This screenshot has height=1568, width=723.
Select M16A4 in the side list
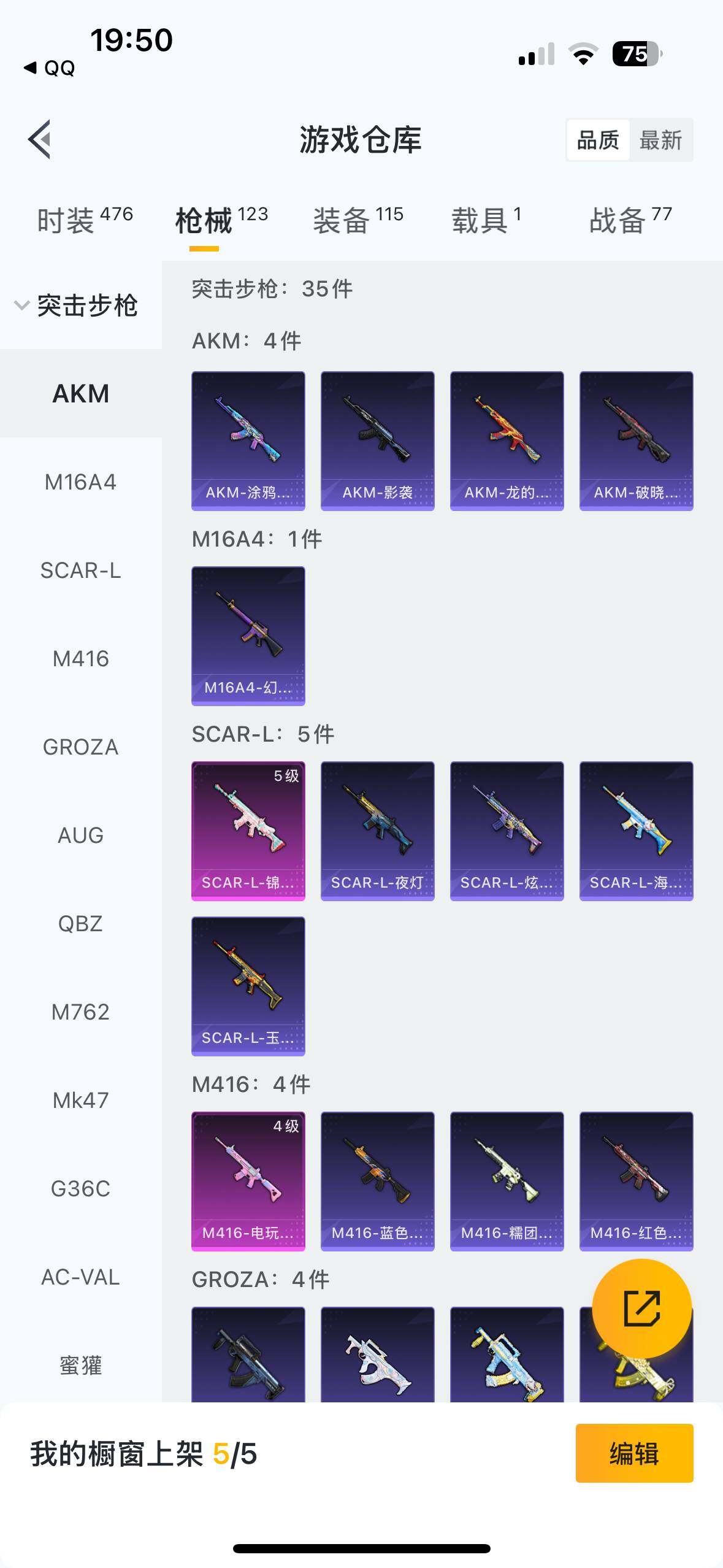pos(81,482)
